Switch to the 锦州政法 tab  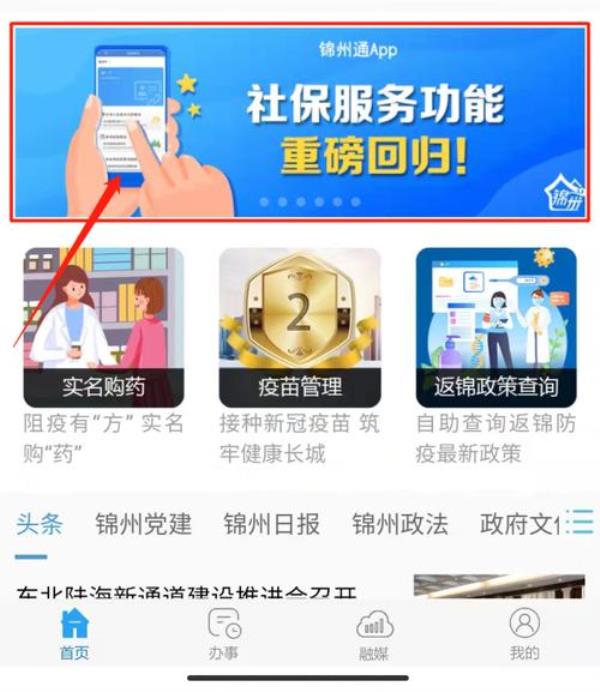pyautogui.click(x=399, y=524)
